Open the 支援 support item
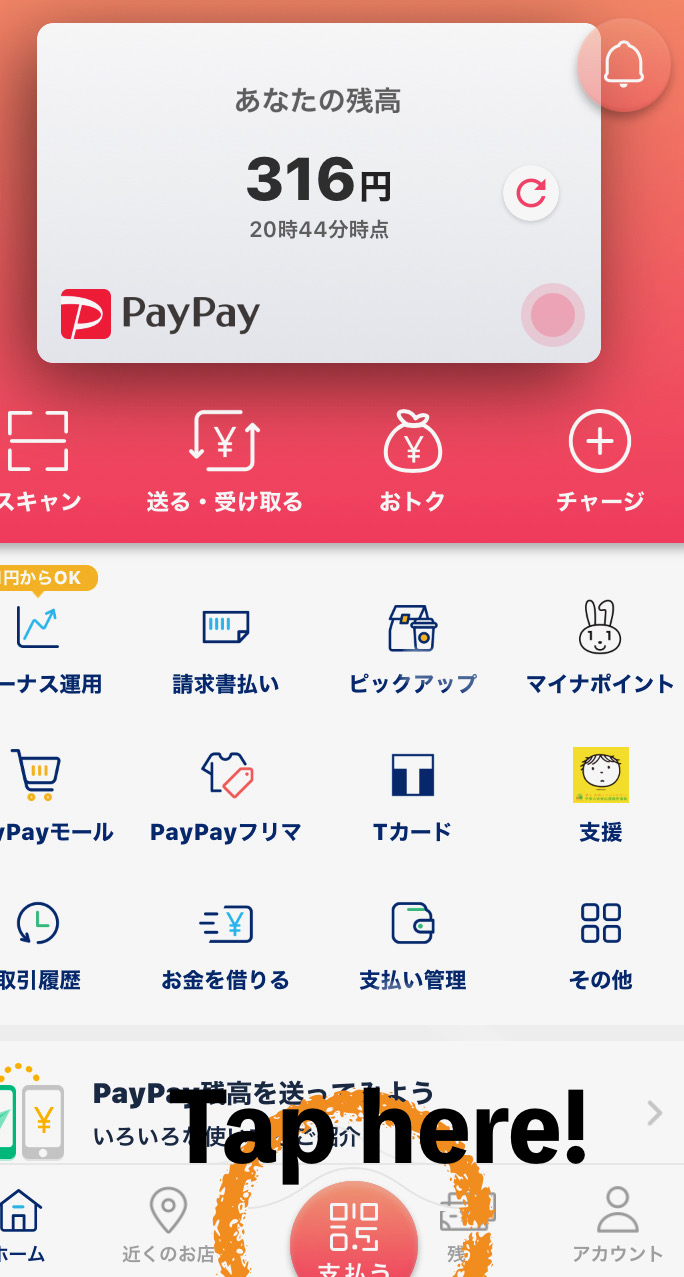The image size is (684, 1277). tap(600, 795)
